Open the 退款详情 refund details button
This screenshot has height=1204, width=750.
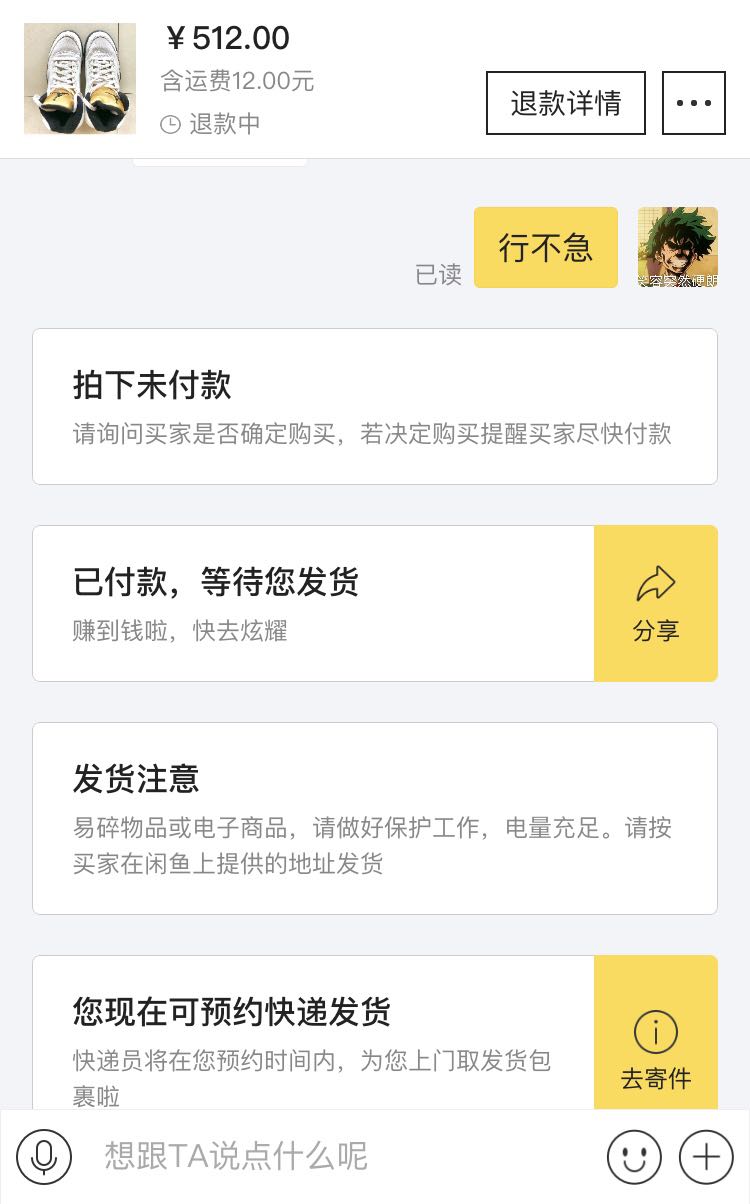[566, 103]
